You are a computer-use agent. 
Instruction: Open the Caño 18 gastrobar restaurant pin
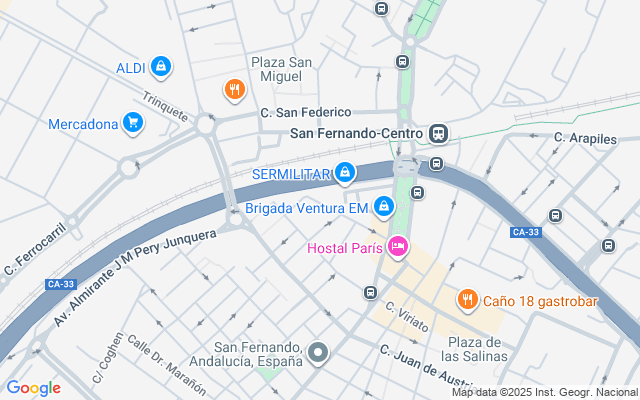point(467,299)
